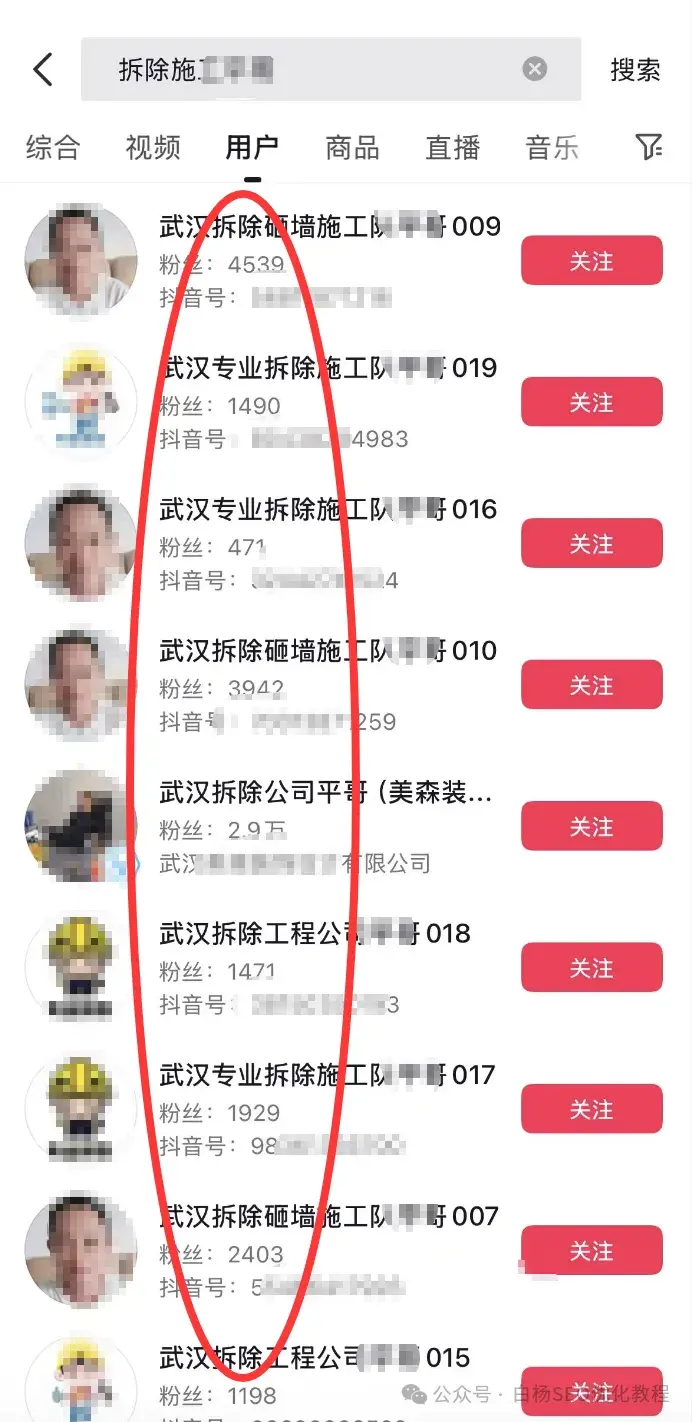
Task: Open the search filter options
Action: [x=649, y=148]
